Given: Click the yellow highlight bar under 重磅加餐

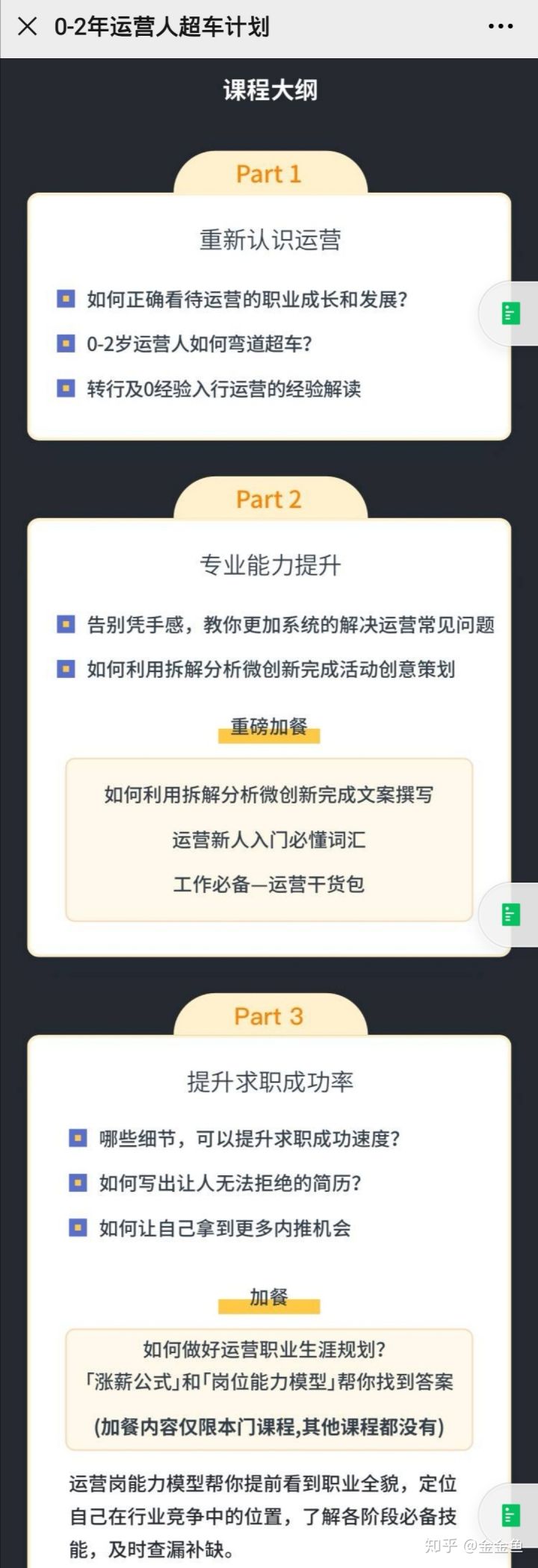Looking at the screenshot, I should click(268, 738).
